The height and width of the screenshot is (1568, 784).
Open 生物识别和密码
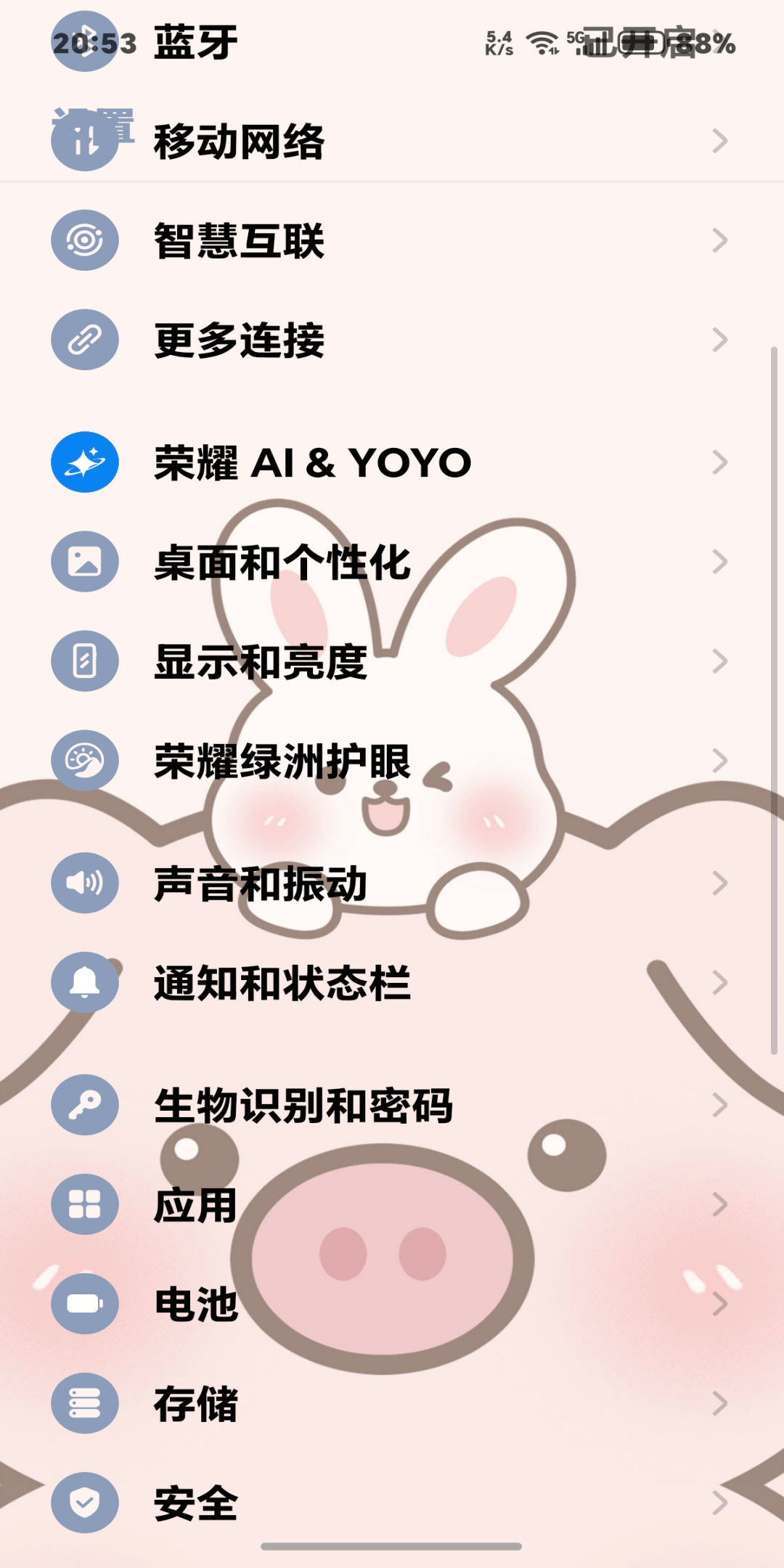303,1105
